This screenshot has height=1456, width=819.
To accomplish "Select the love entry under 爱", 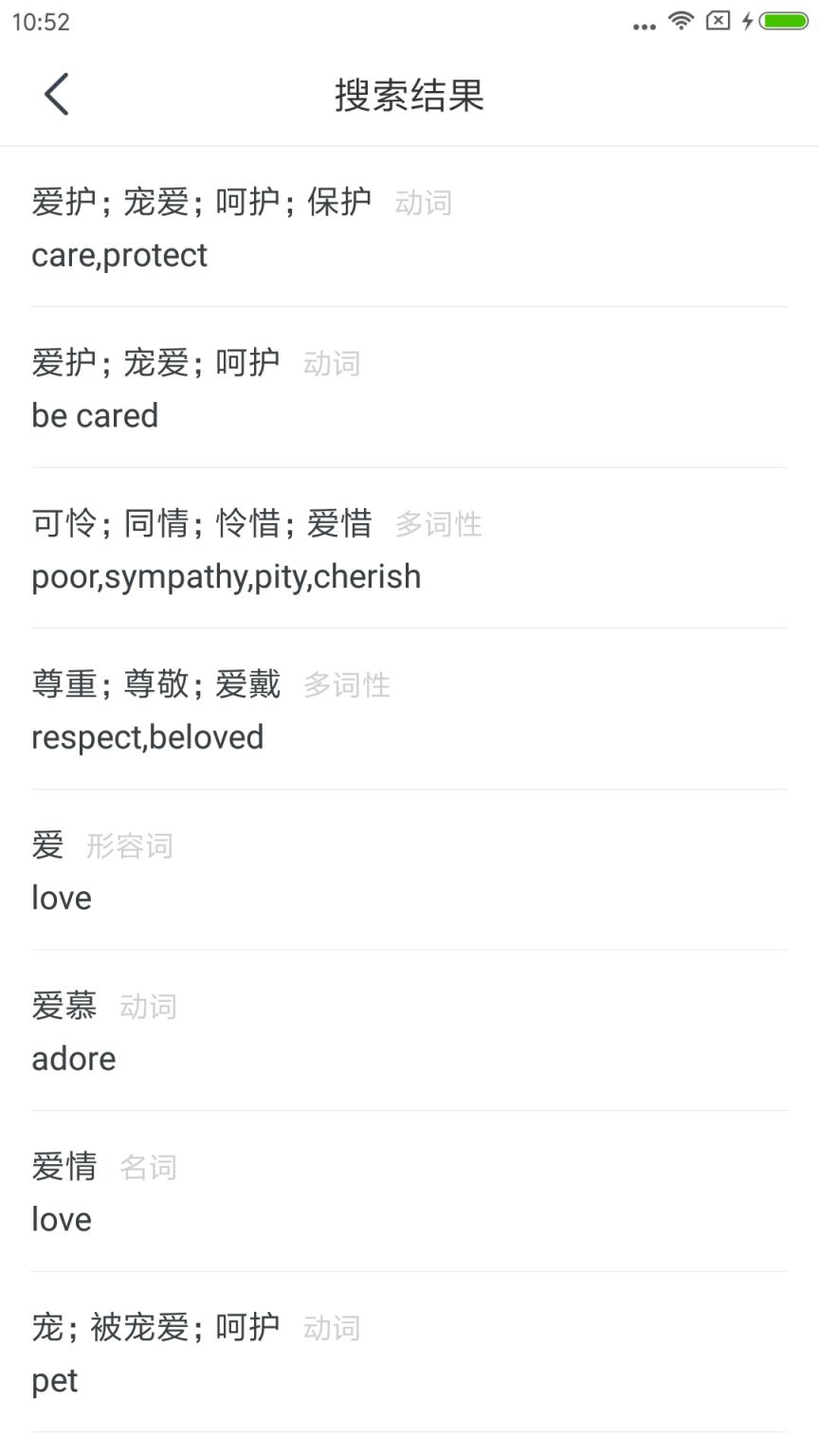I will 61,898.
